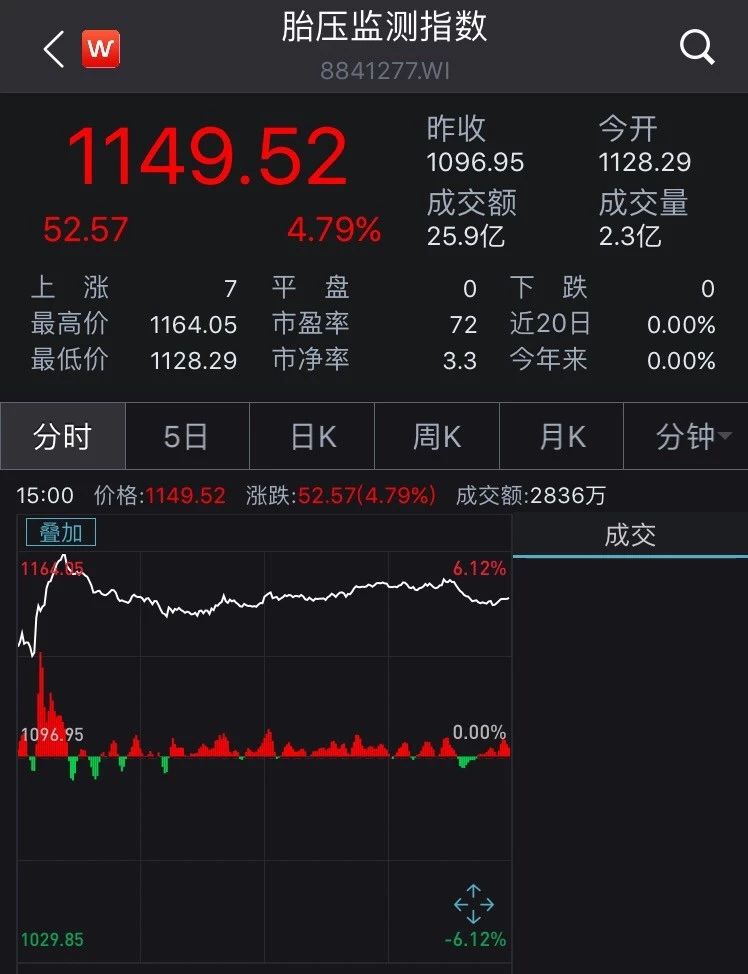Image resolution: width=748 pixels, height=974 pixels.
Task: Go back using the arrow icon
Action: point(54,48)
